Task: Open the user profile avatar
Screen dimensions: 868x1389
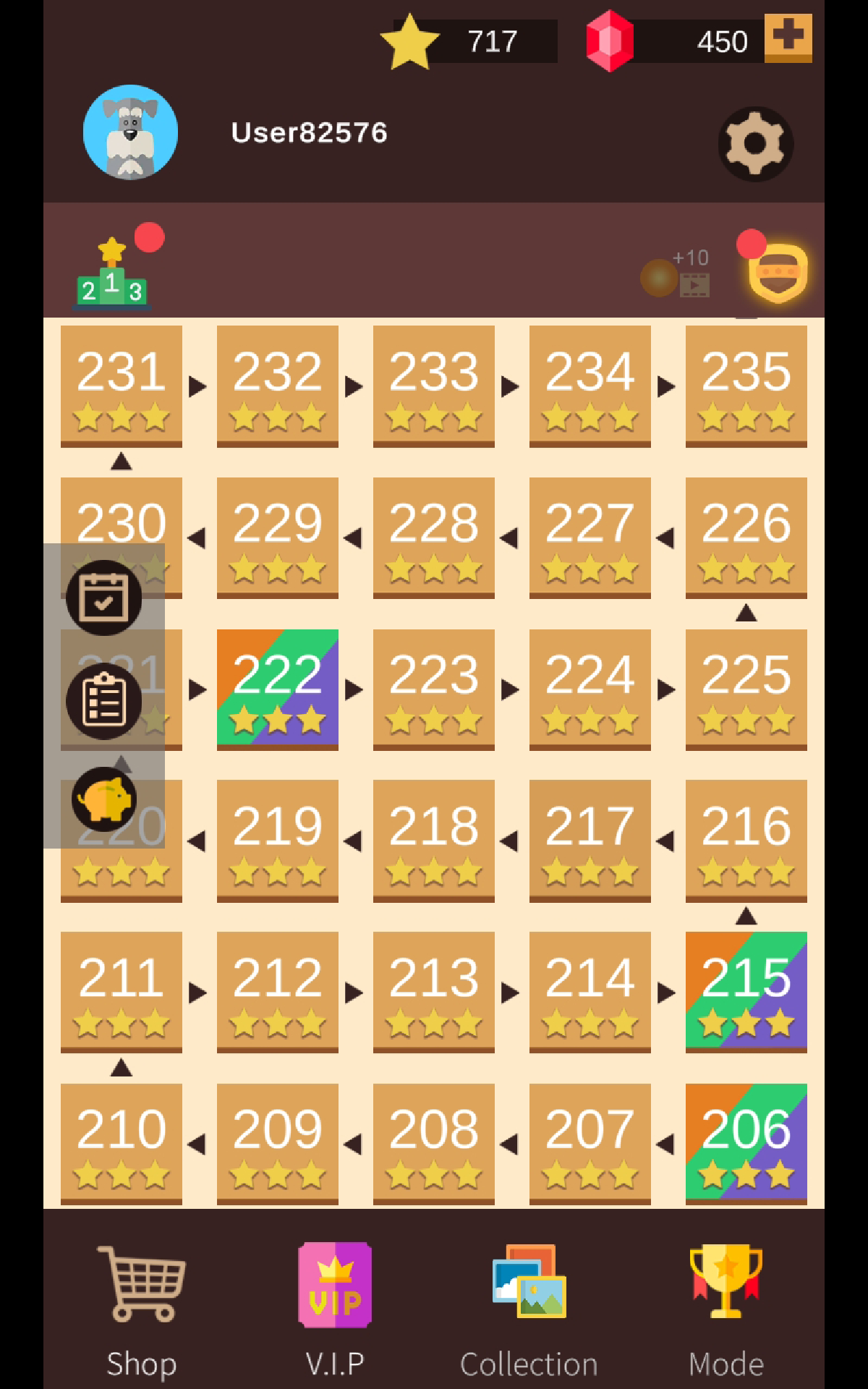Action: click(131, 132)
